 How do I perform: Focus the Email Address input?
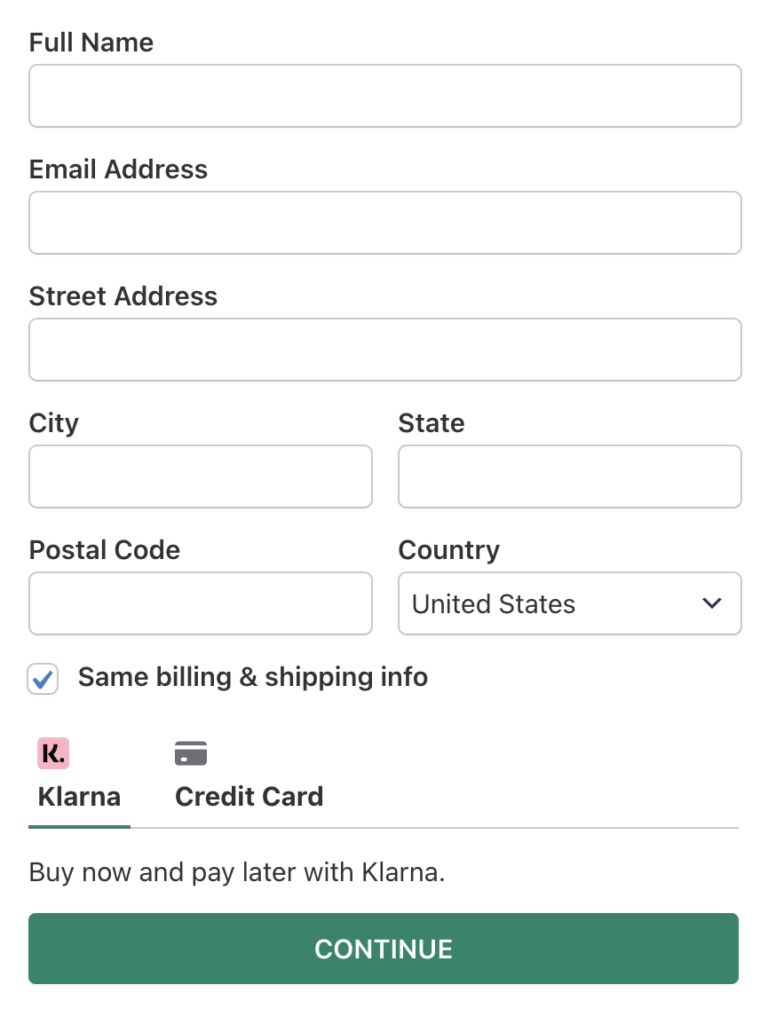[x=385, y=223]
